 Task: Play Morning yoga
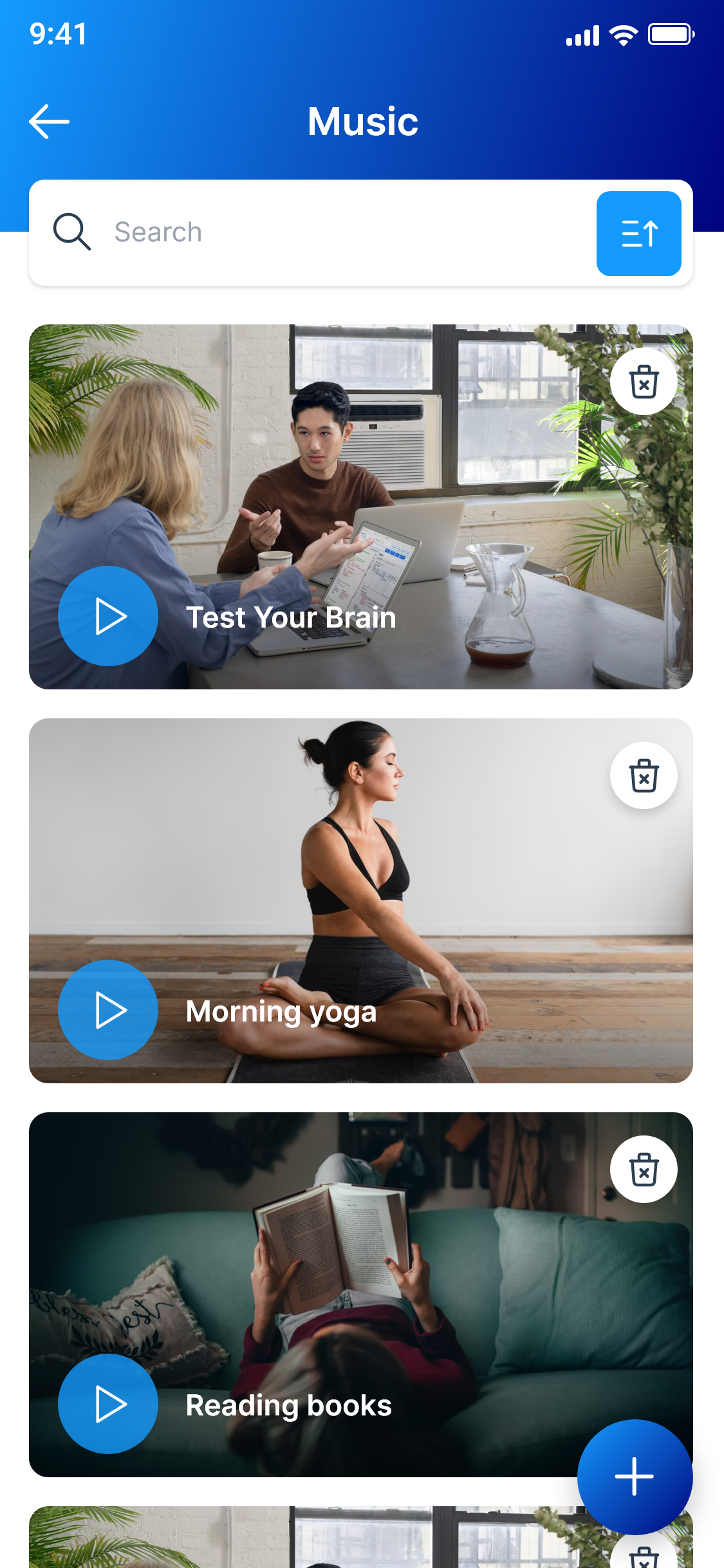coord(108,1010)
